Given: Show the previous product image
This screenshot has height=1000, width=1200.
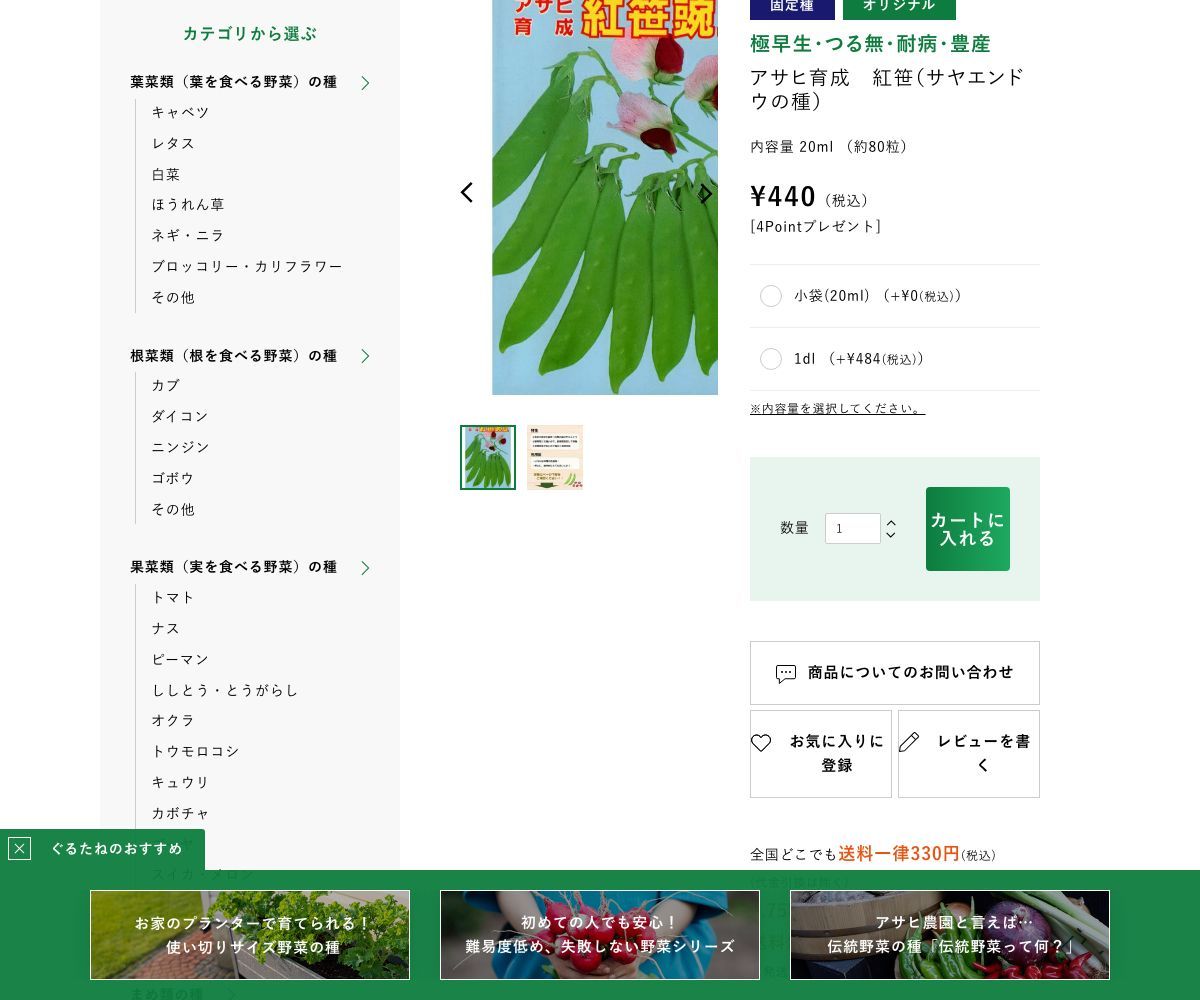Looking at the screenshot, I should point(467,193).
